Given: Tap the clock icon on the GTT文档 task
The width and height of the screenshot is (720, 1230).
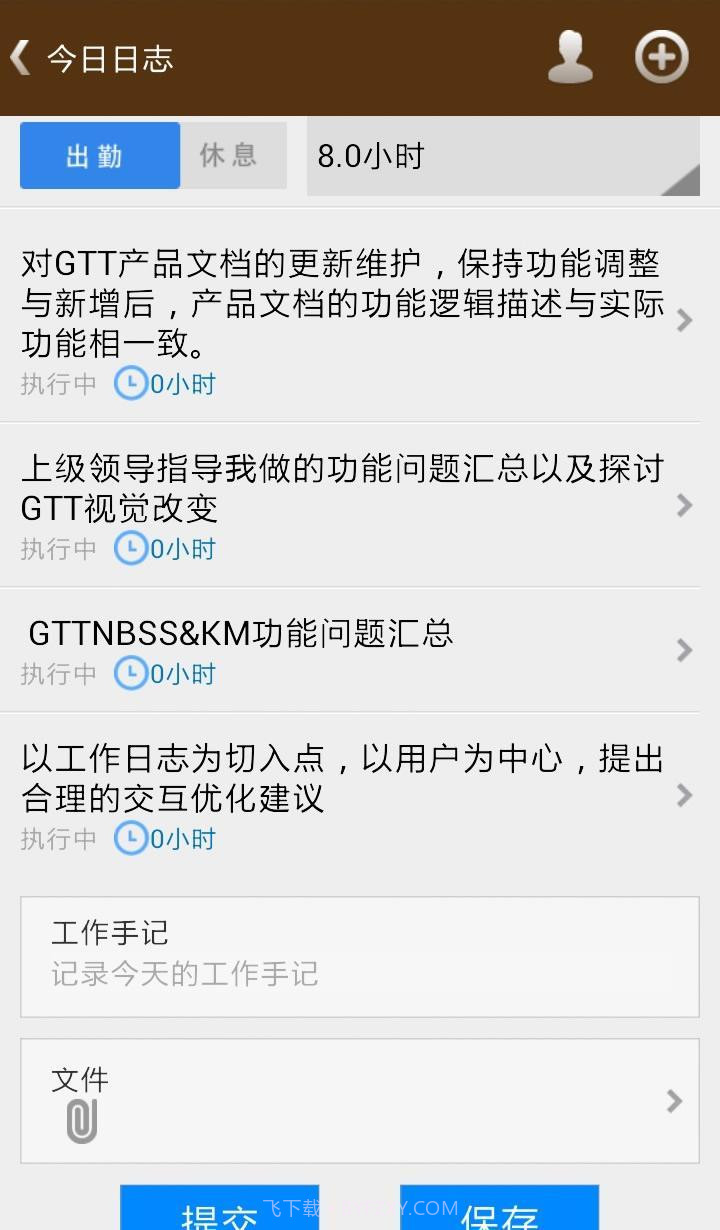Looking at the screenshot, I should pyautogui.click(x=130, y=383).
